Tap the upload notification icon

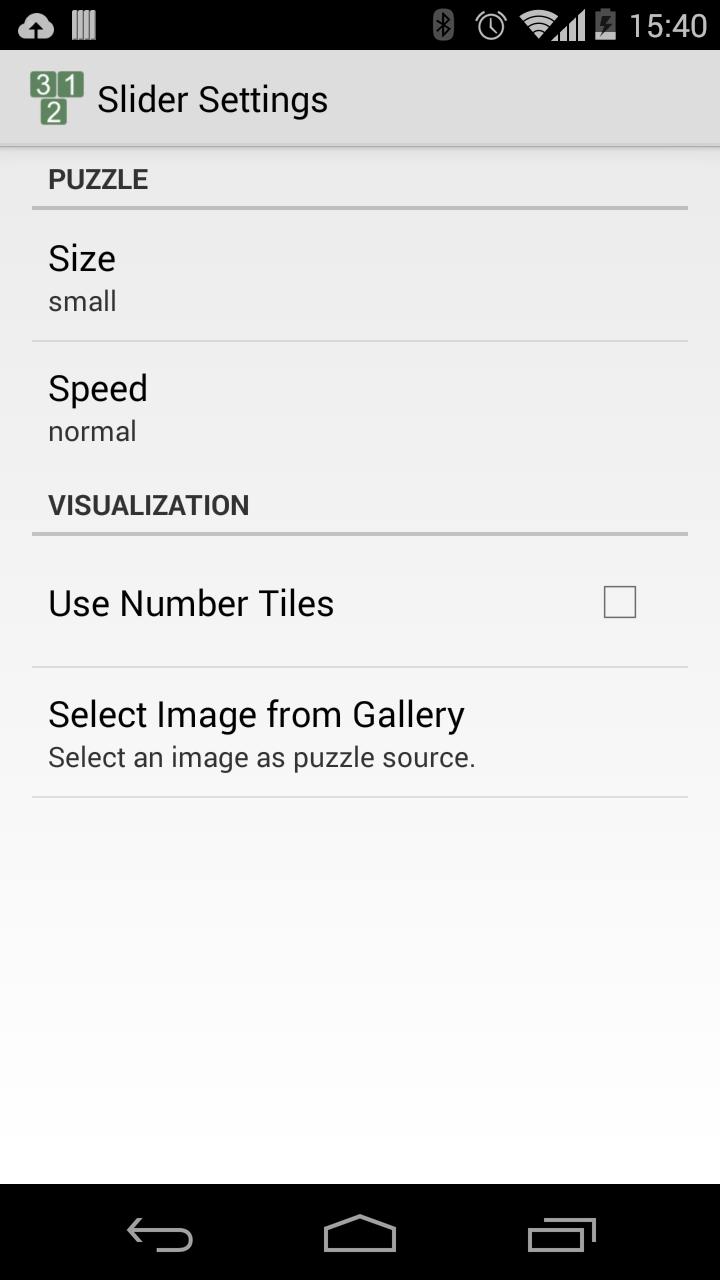[36, 26]
